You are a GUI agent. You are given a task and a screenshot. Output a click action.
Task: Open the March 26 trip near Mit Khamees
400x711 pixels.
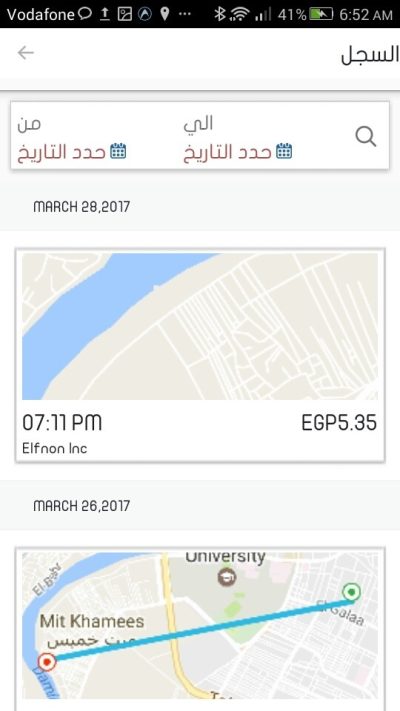click(x=200, y=629)
